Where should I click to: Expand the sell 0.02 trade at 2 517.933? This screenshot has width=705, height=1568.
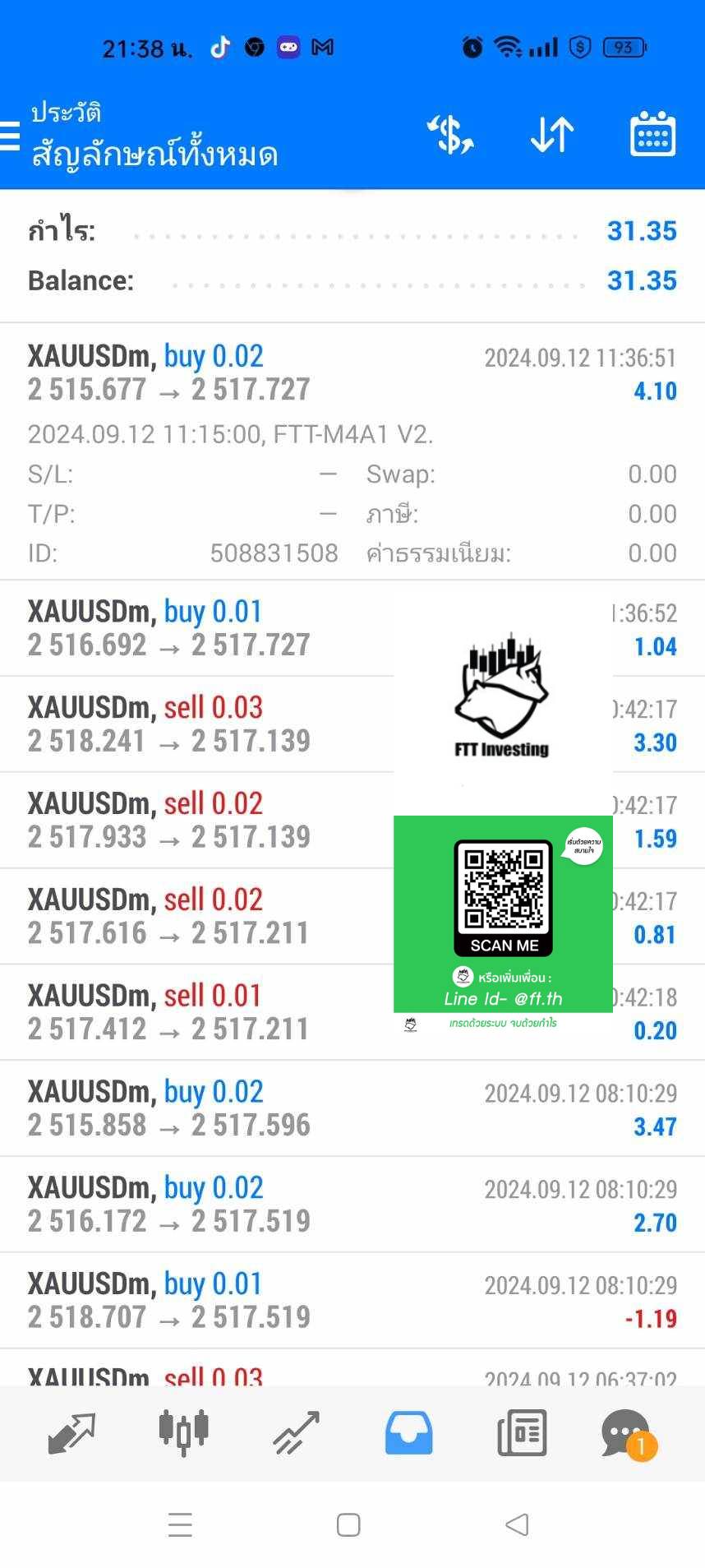tap(352, 821)
